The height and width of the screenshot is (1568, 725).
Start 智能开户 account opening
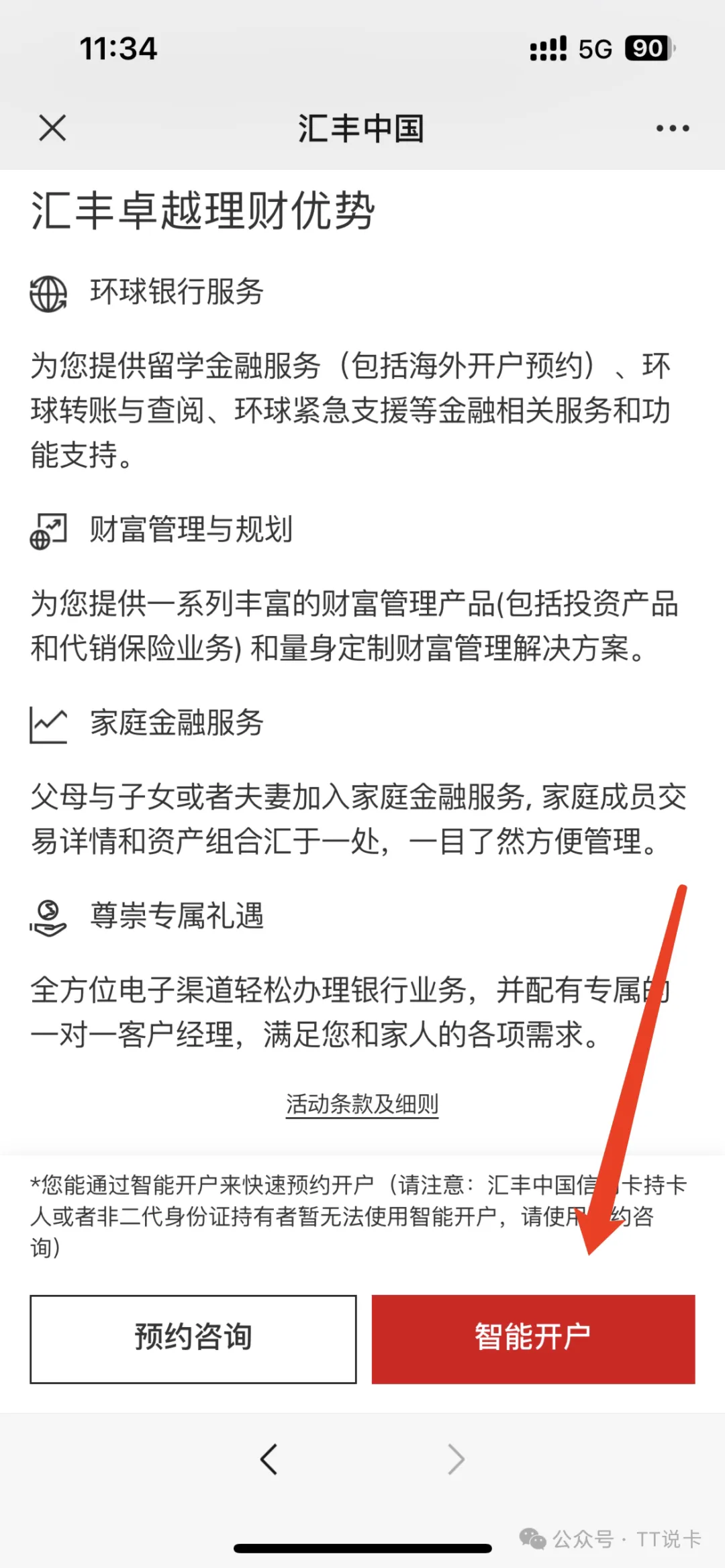(x=533, y=1339)
